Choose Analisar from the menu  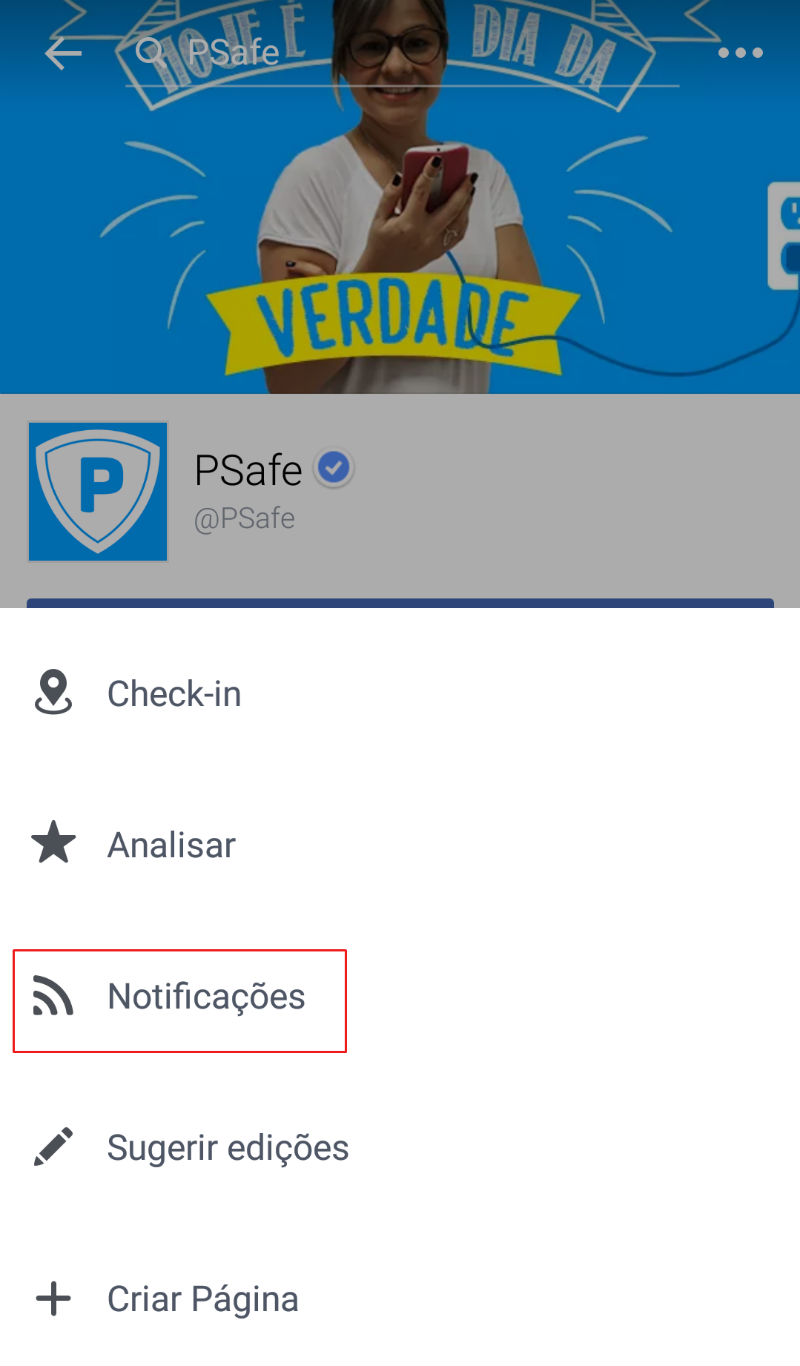pos(171,845)
